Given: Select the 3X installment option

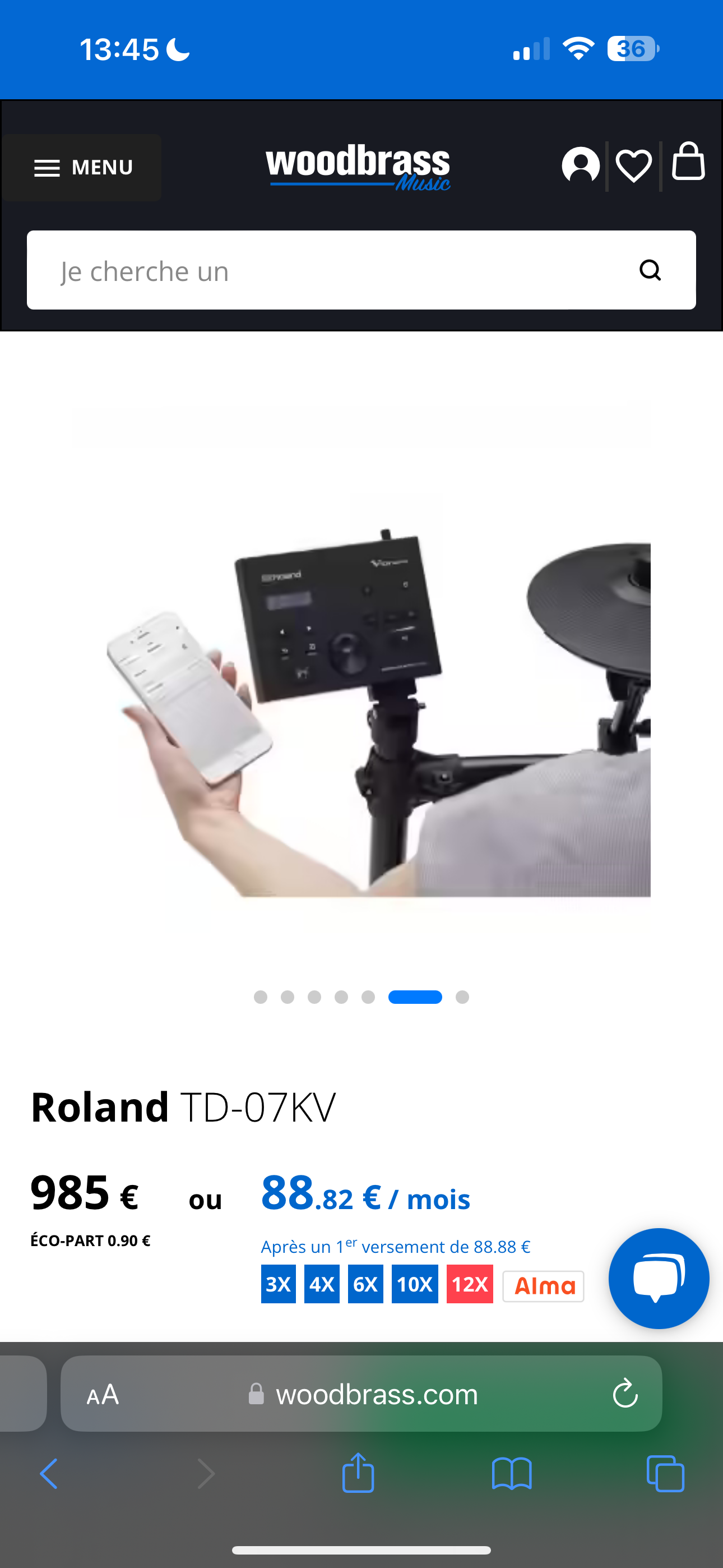Looking at the screenshot, I should 278,1284.
